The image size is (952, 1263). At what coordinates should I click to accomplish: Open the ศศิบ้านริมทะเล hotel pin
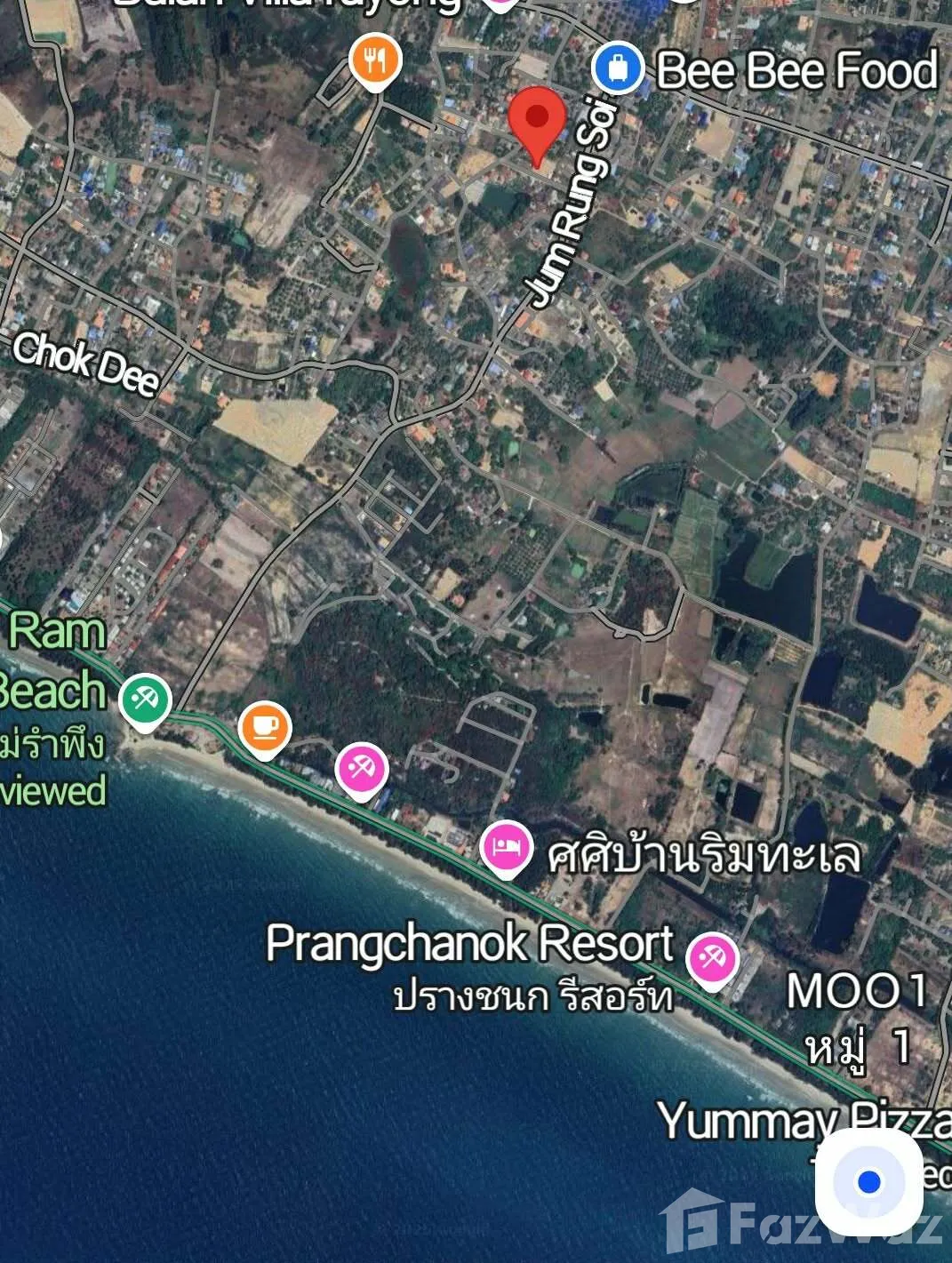pos(506,847)
